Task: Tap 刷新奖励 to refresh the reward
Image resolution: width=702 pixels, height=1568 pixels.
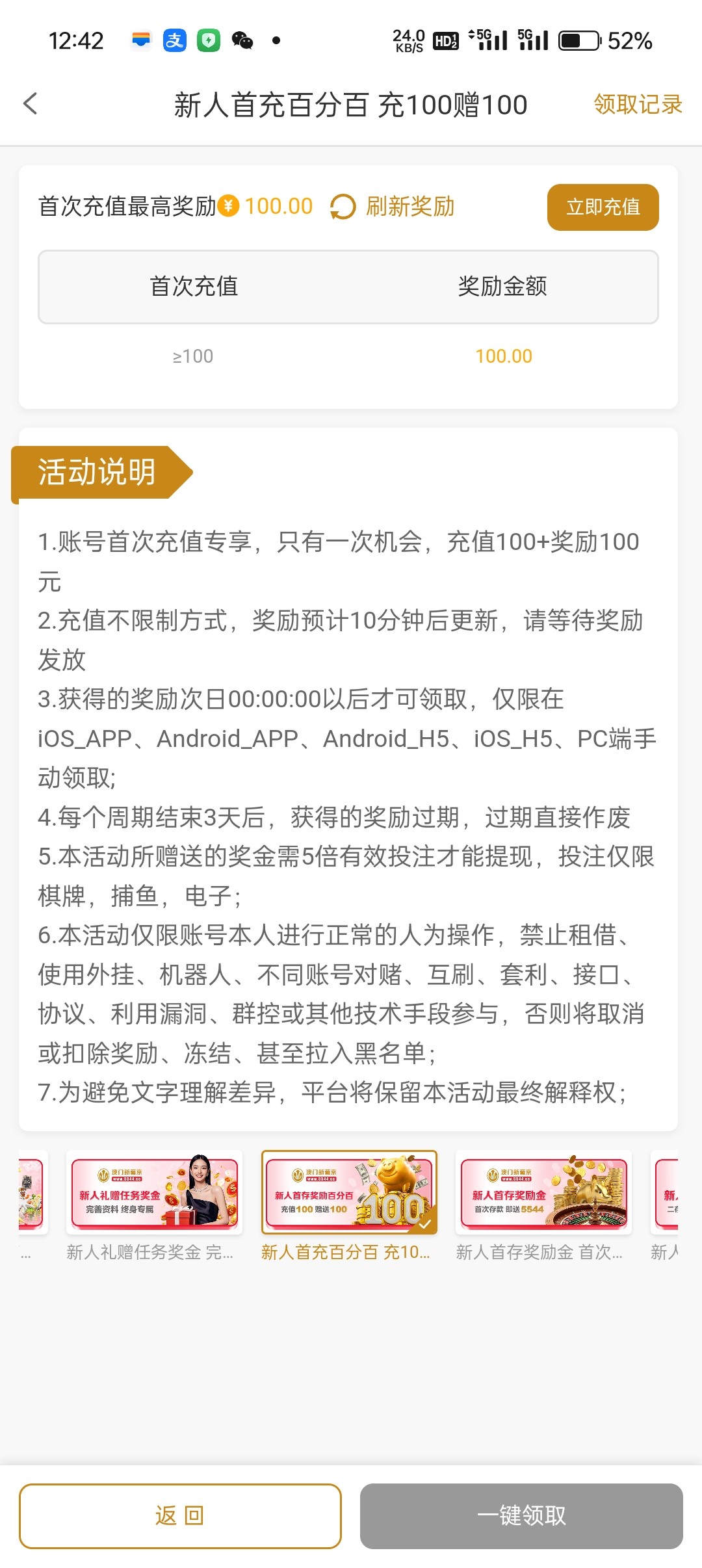Action: click(393, 207)
